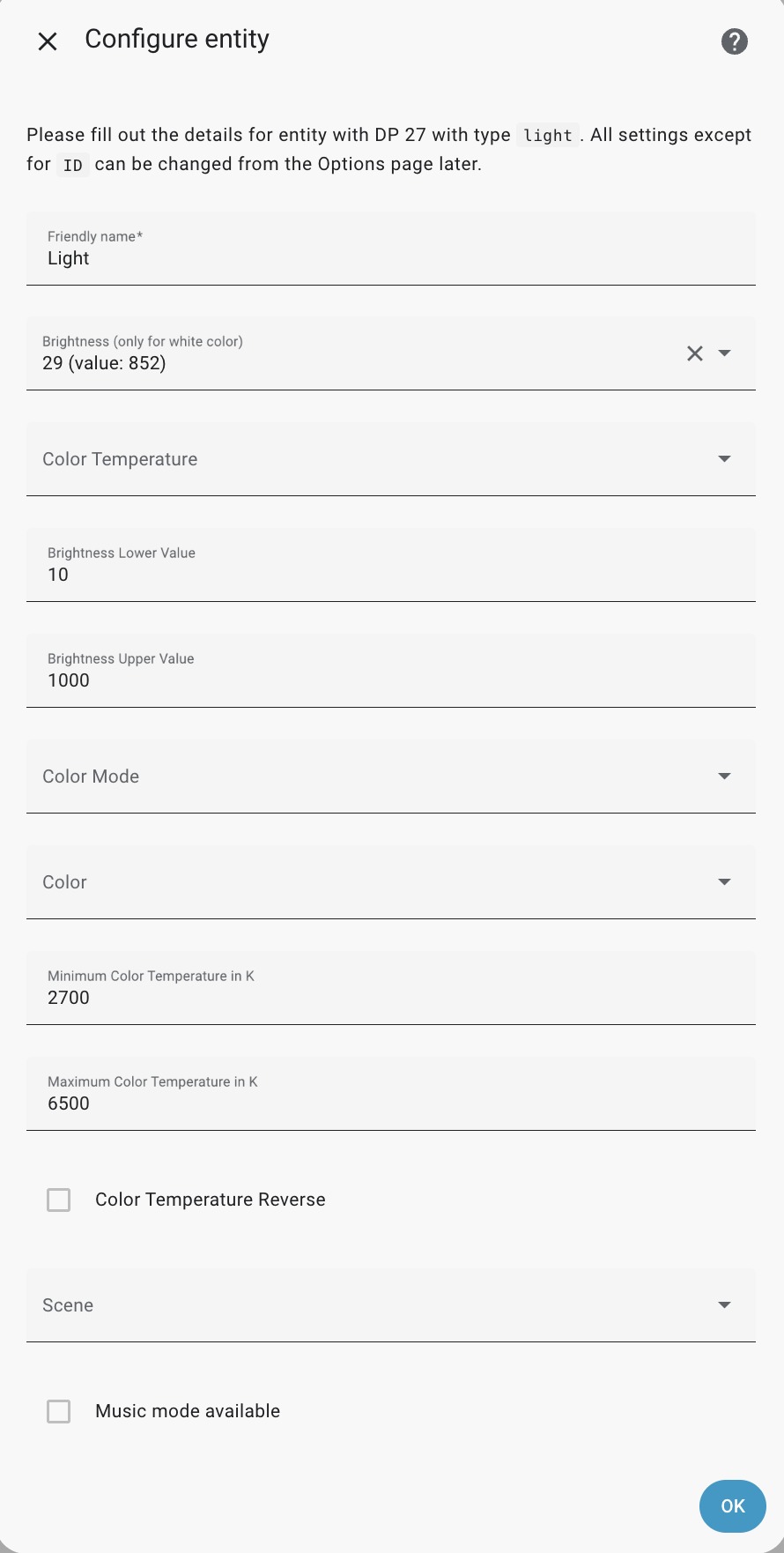Edit the Brightness Upper Value field
Screen dimensions: 784x1553
[x=390, y=680]
